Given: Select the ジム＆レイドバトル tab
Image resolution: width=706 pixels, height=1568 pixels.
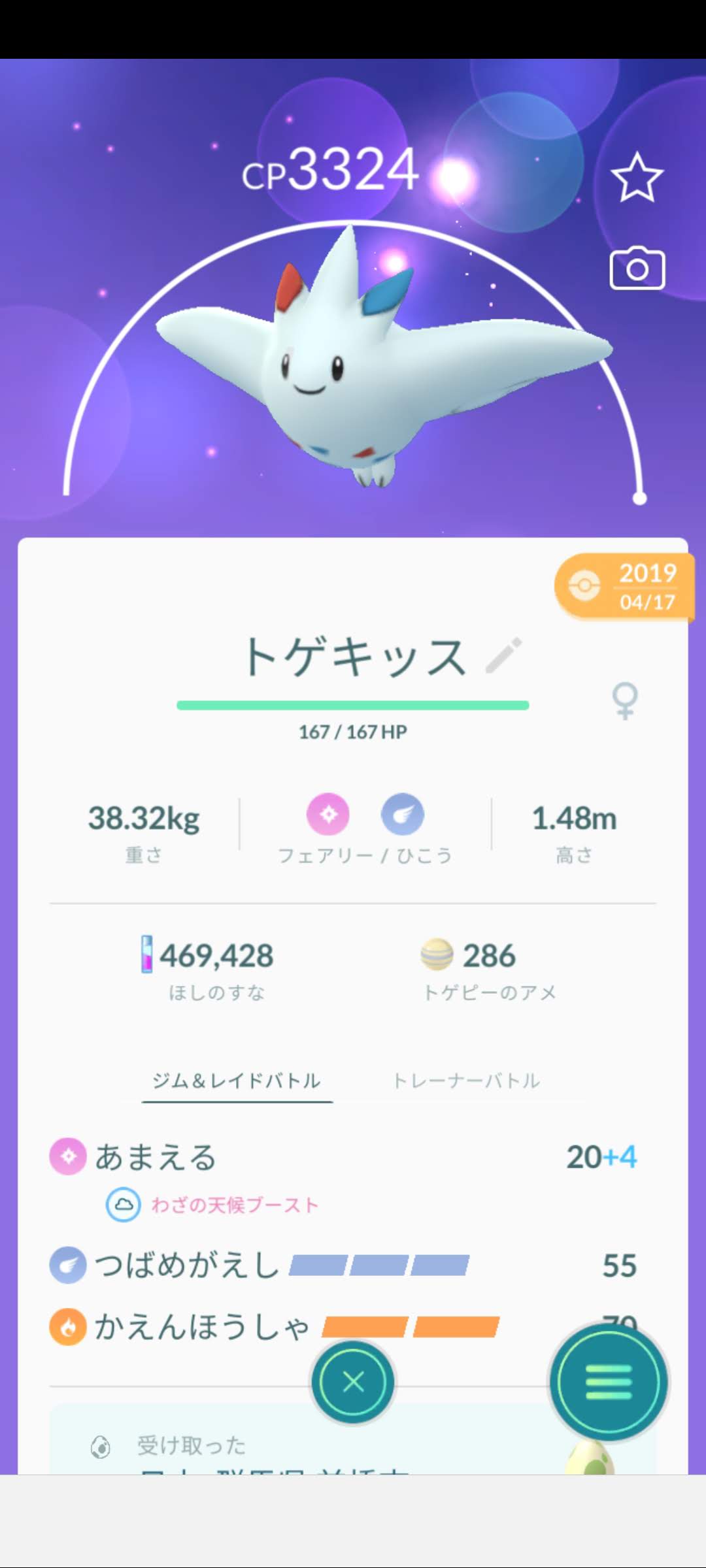Looking at the screenshot, I should coord(237,1081).
